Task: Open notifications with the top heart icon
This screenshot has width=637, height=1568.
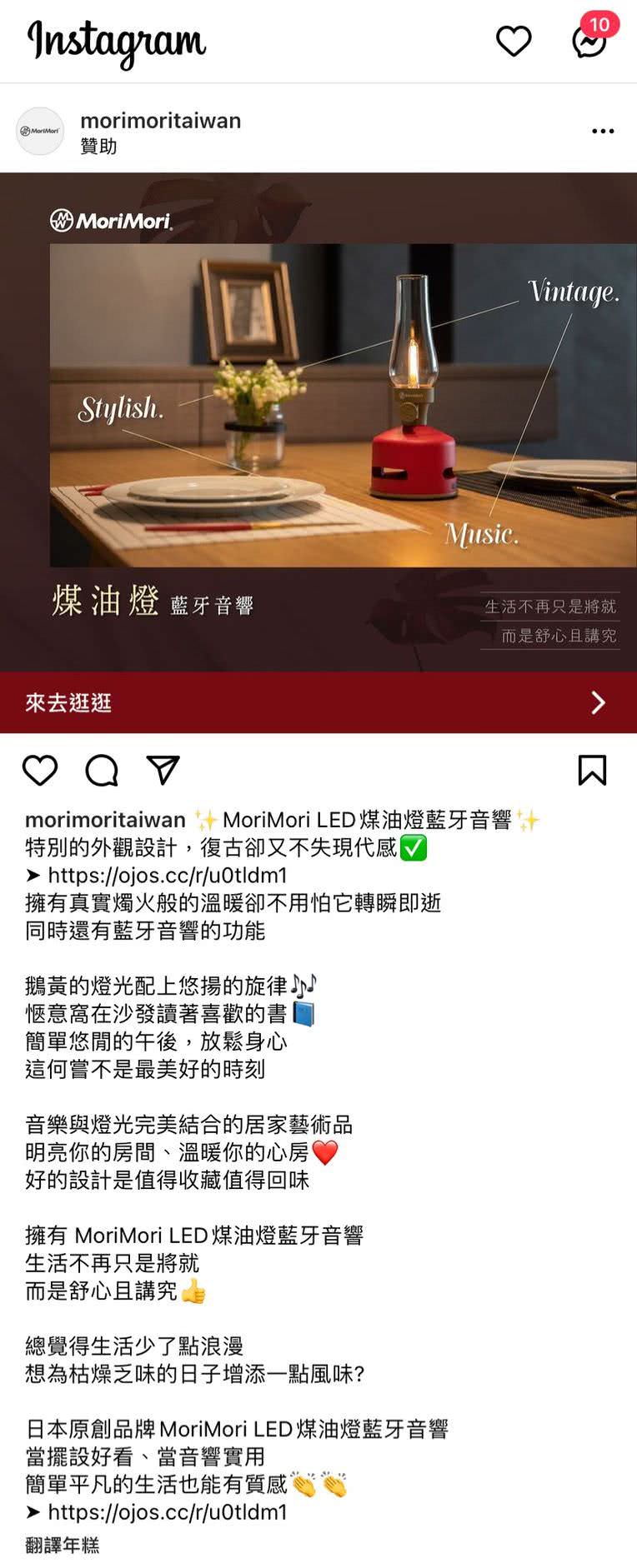Action: point(514,42)
